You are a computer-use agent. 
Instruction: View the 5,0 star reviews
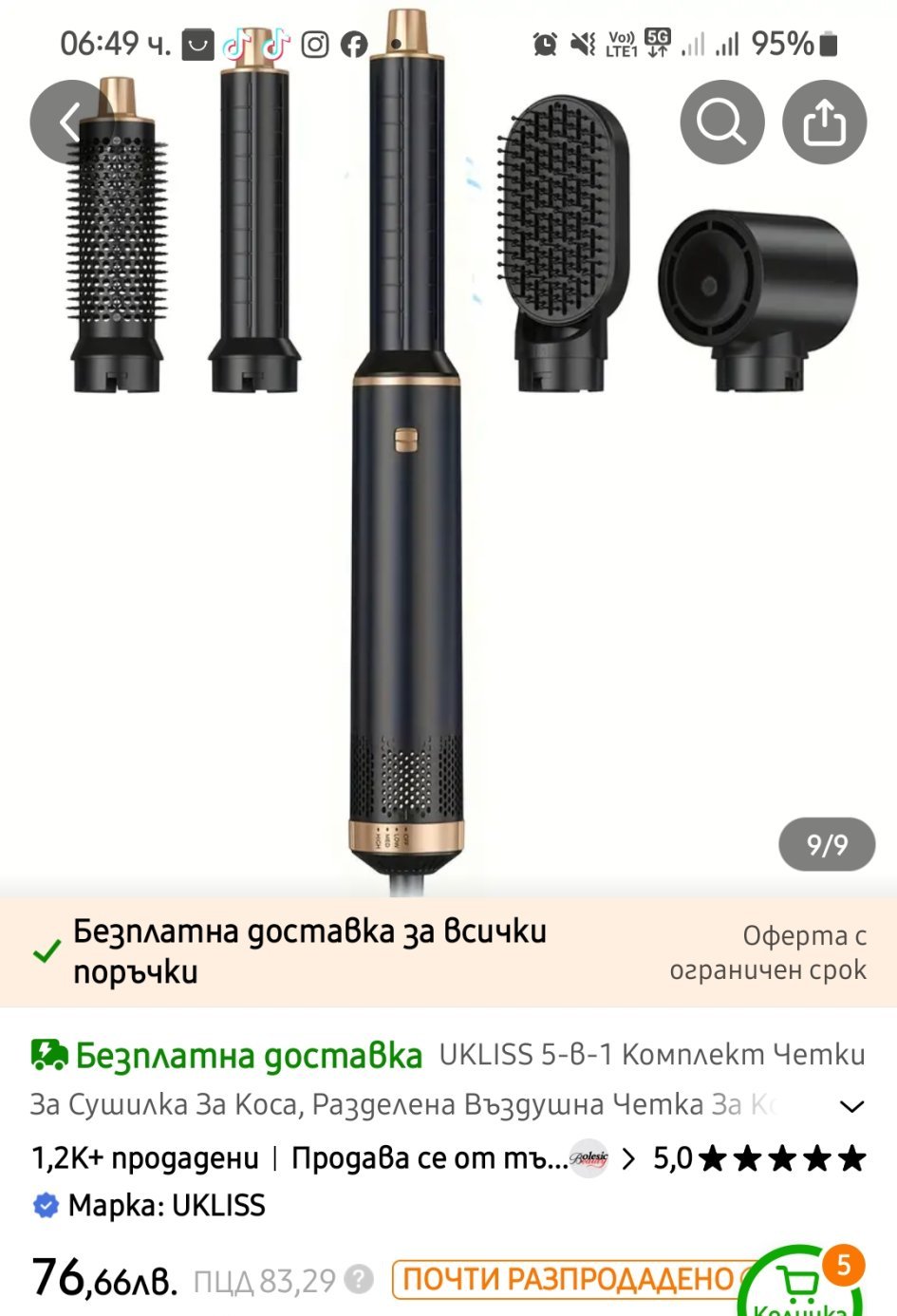759,1158
